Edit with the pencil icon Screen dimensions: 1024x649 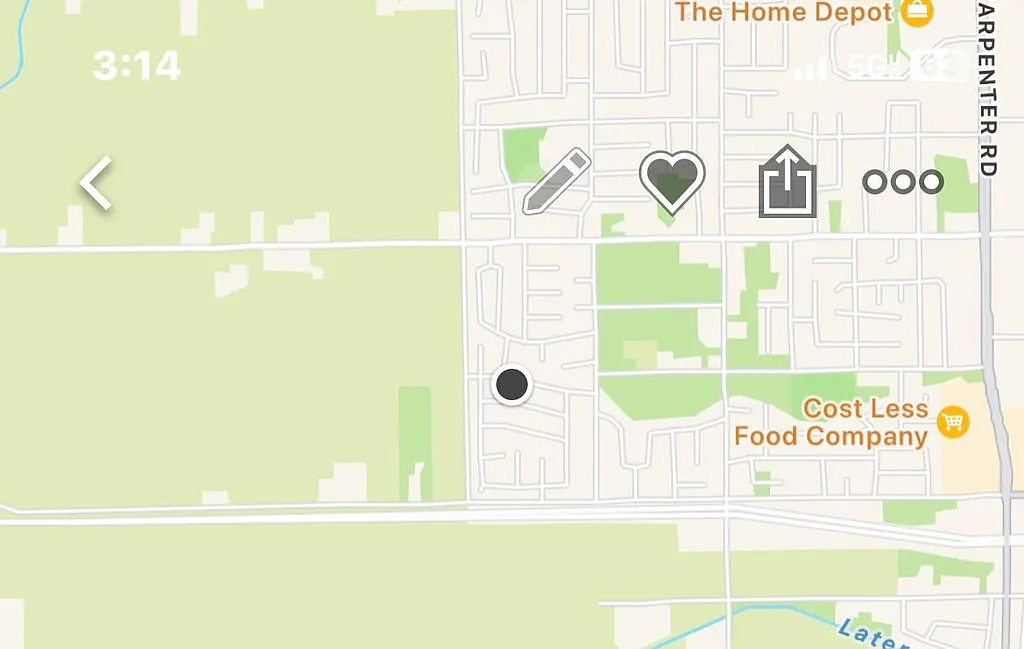(556, 182)
